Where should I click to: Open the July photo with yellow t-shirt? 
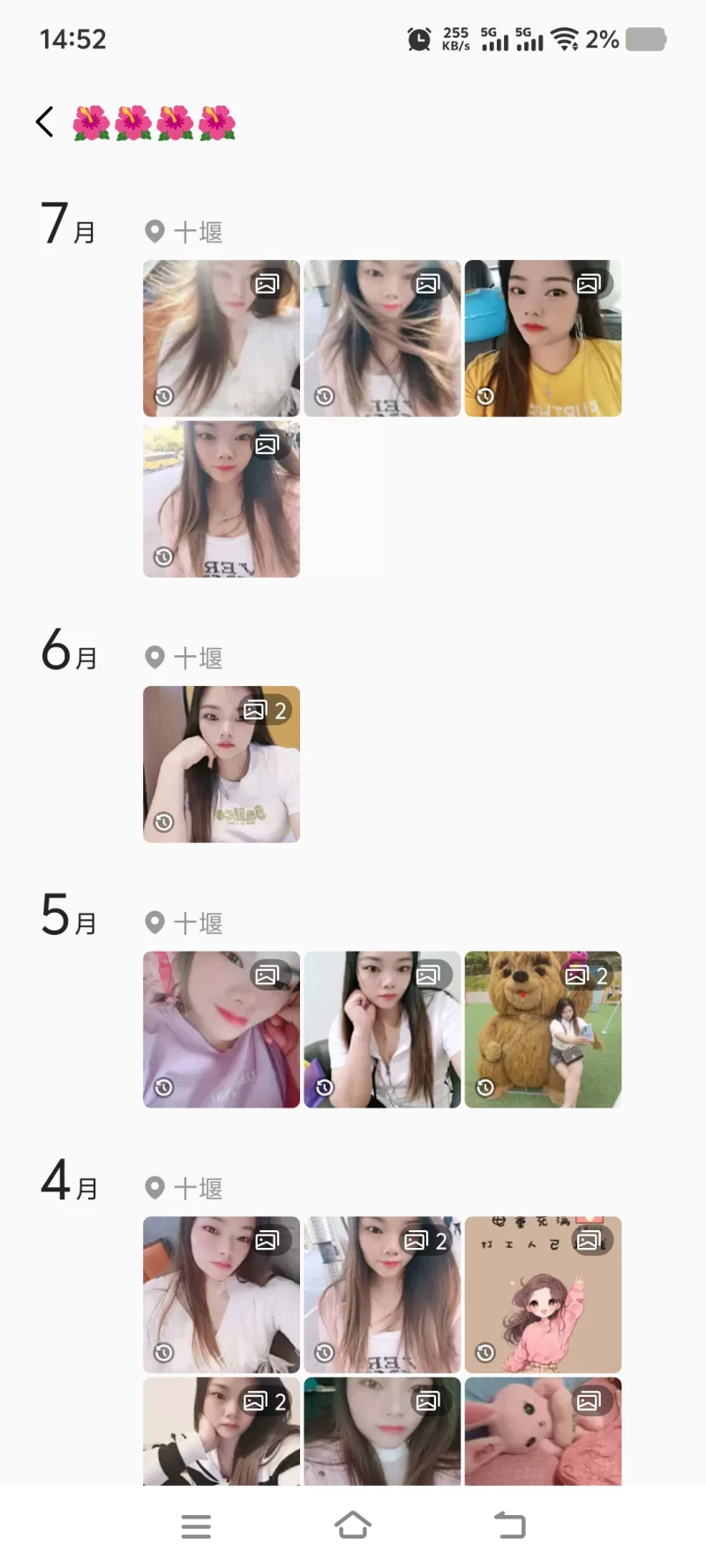tap(543, 338)
